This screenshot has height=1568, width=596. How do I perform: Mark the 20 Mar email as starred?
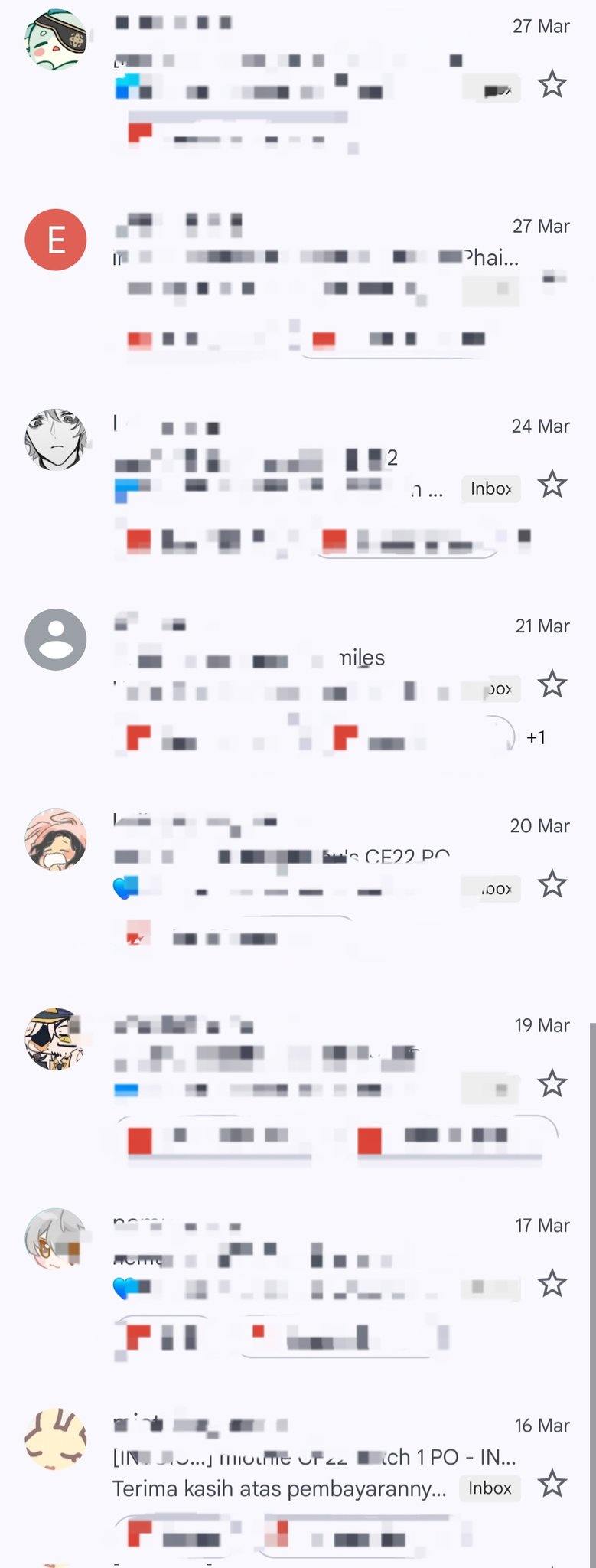coord(552,884)
